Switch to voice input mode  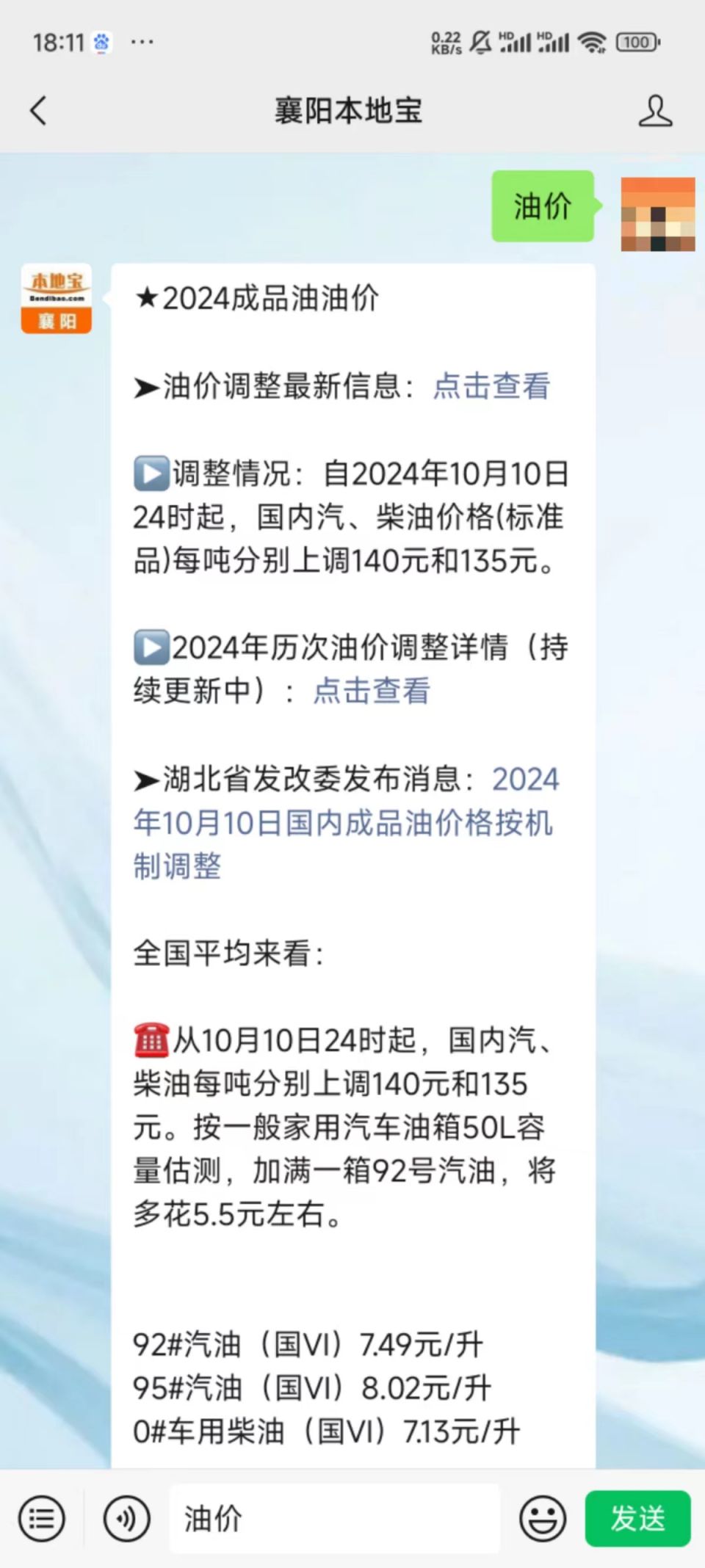(x=126, y=1519)
